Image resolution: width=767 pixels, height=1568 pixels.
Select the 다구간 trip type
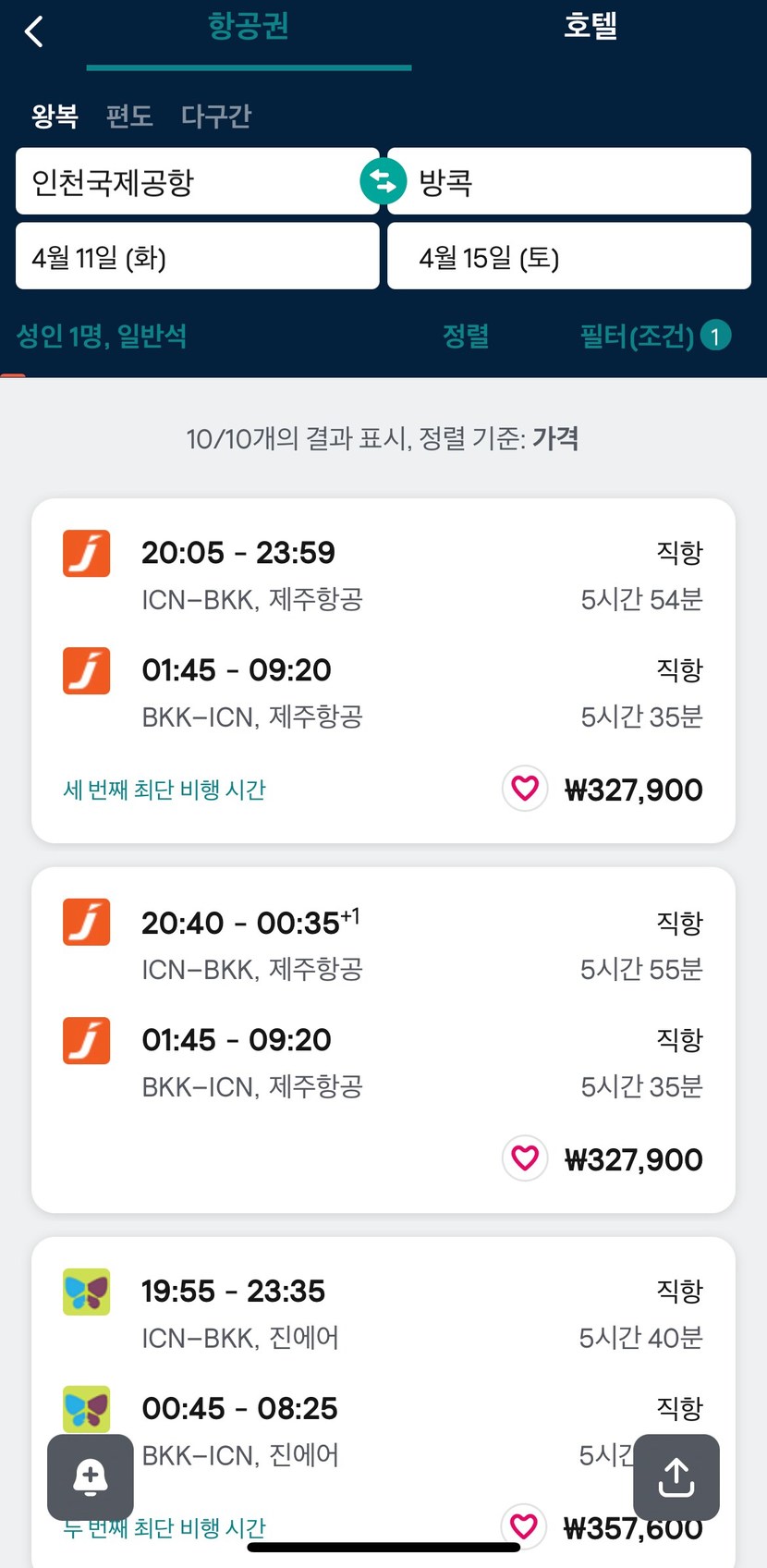point(216,116)
